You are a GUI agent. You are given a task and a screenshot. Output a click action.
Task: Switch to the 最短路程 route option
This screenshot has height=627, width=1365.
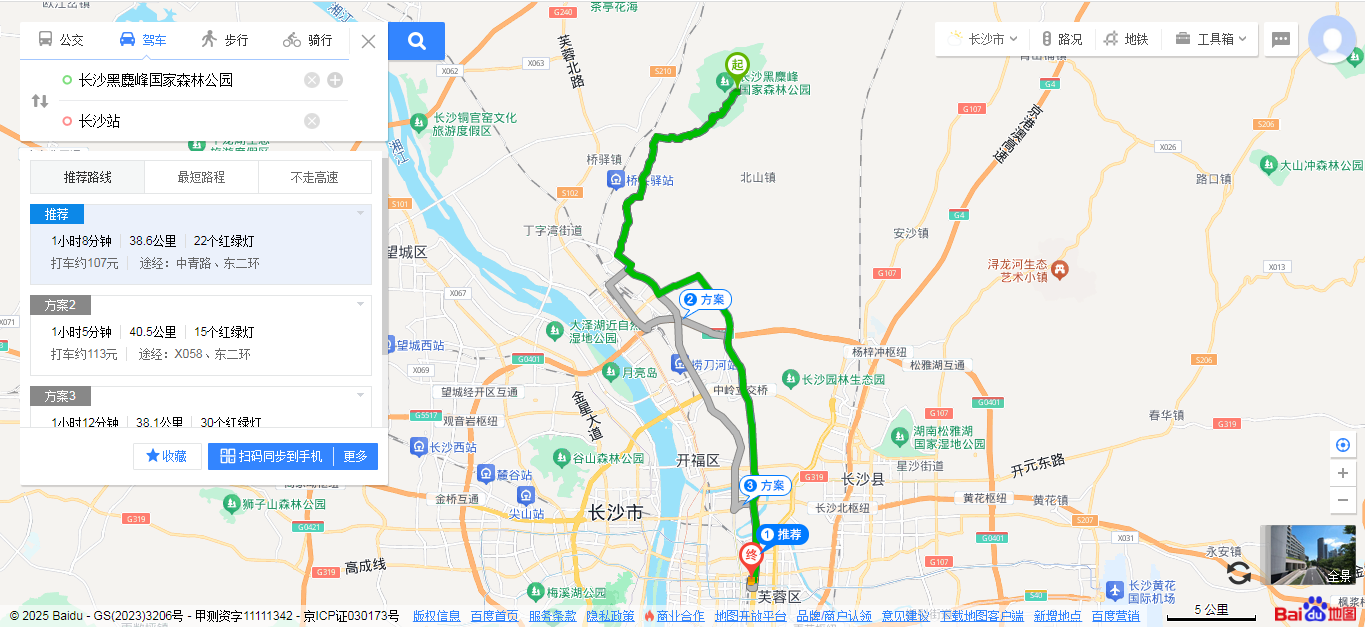point(201,177)
